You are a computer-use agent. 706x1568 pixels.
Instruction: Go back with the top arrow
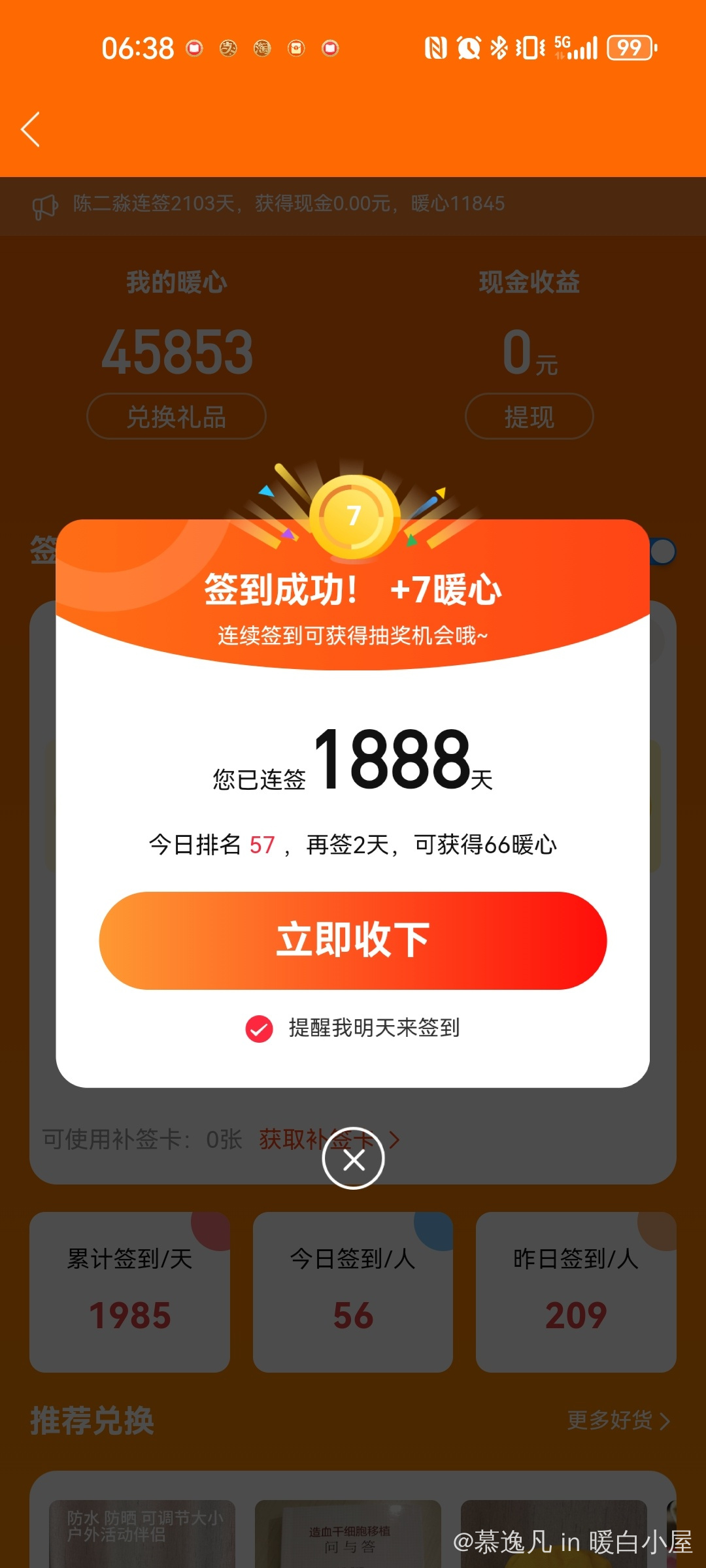pyautogui.click(x=31, y=129)
